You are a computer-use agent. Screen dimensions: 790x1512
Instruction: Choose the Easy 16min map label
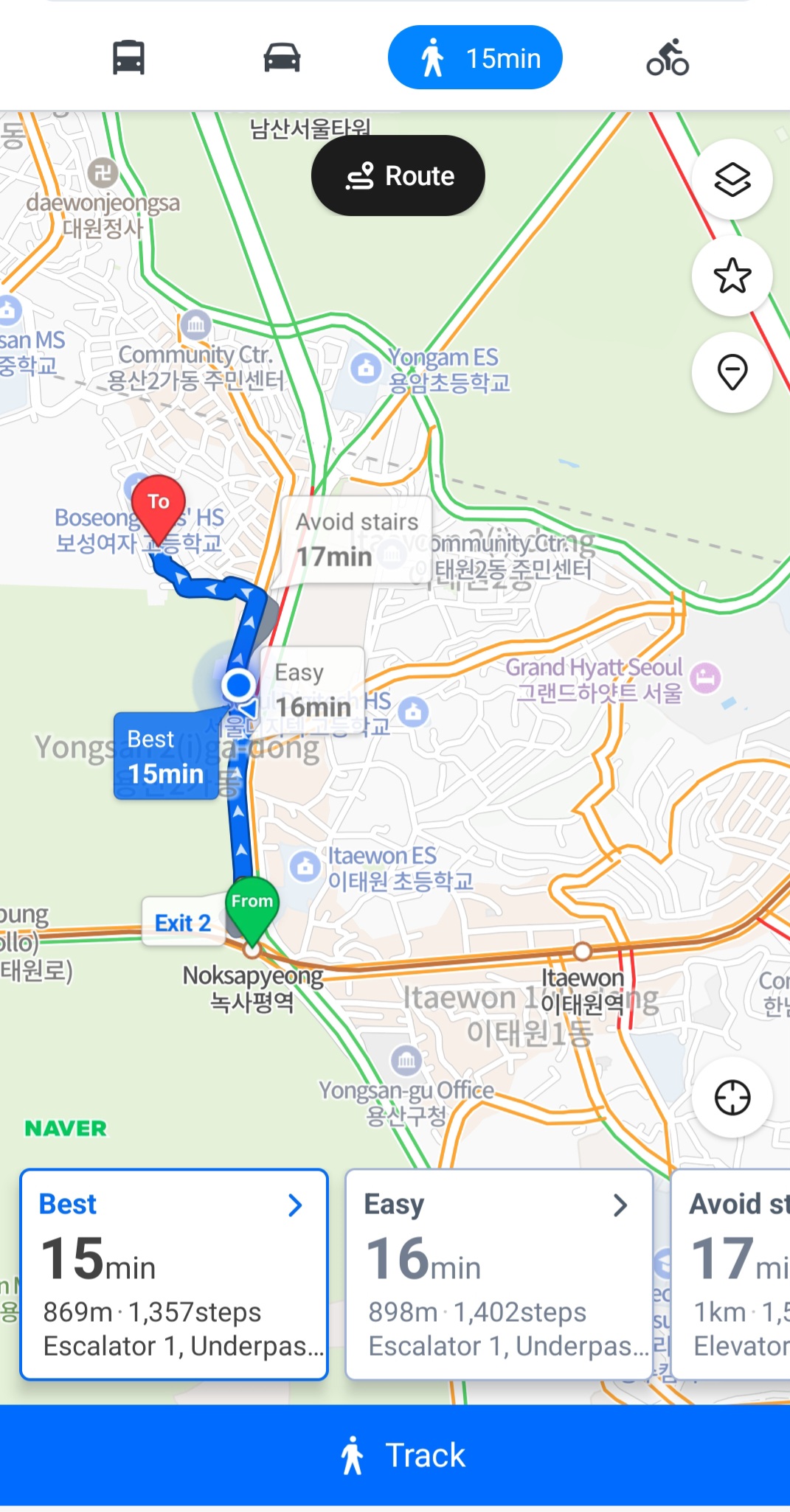(x=313, y=690)
